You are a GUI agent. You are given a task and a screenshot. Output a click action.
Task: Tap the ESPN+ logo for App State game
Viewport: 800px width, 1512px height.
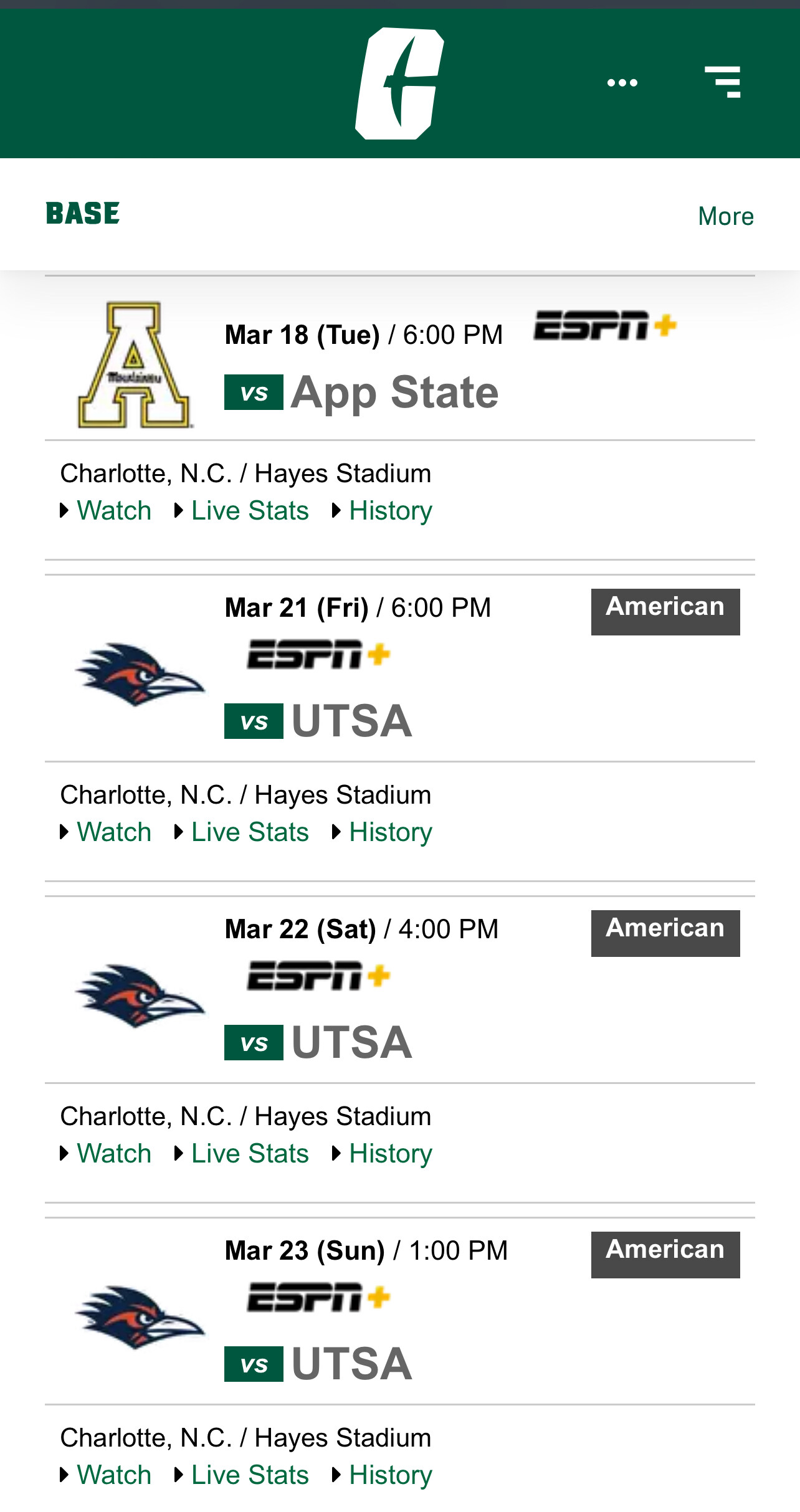coord(605,326)
